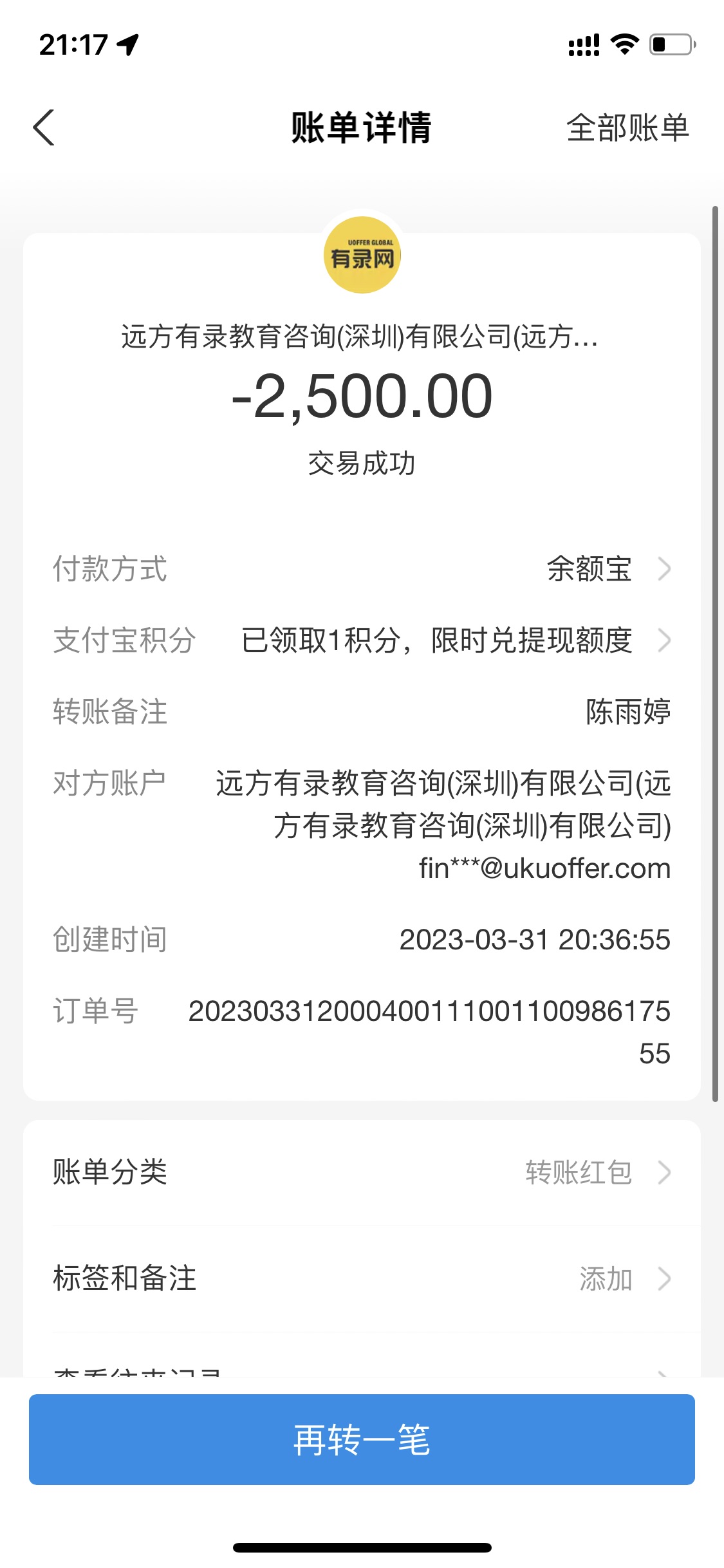Change the 账单分类 category
The width and height of the screenshot is (724, 1568).
point(362,1172)
